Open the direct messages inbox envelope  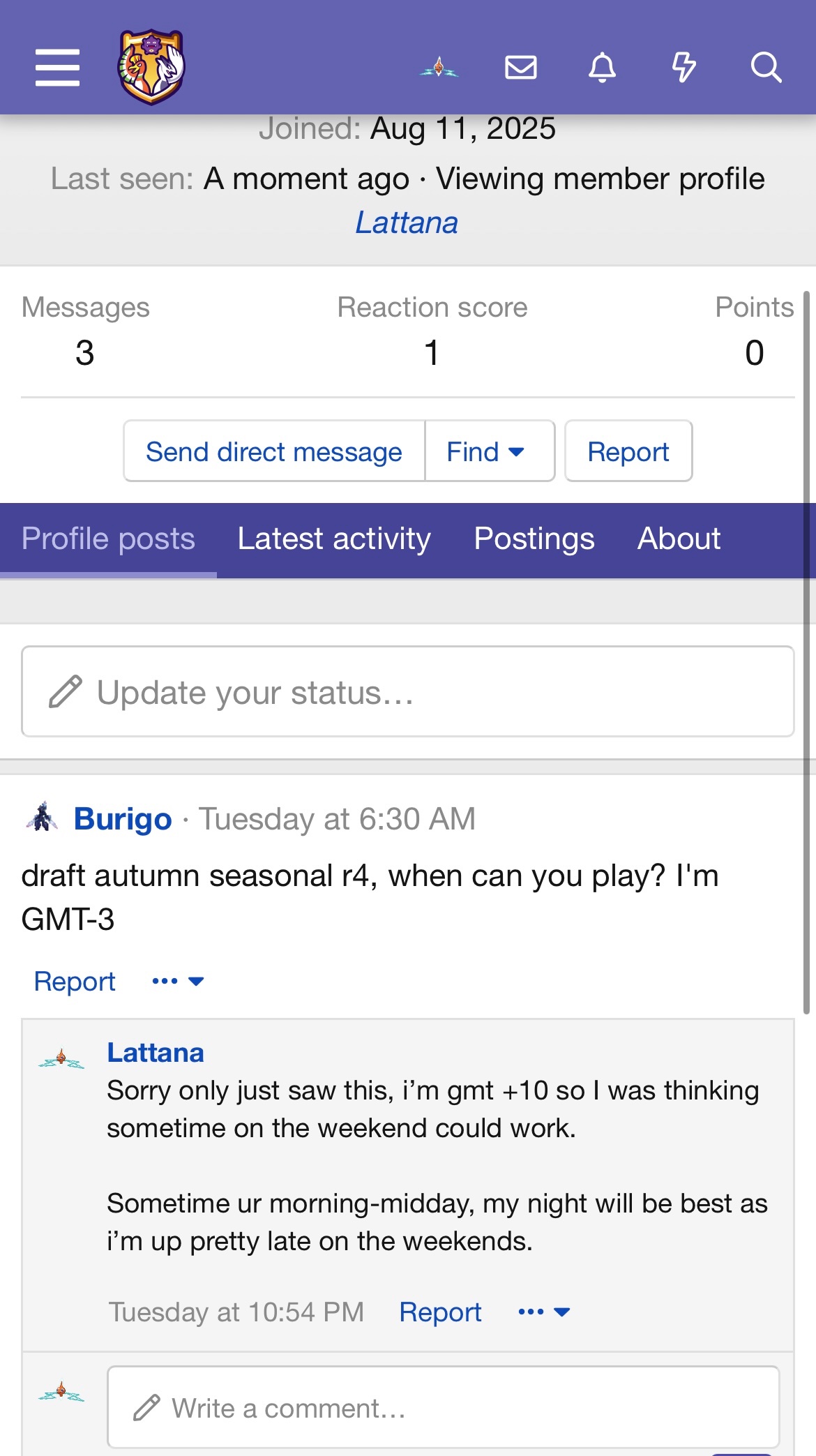point(520,68)
